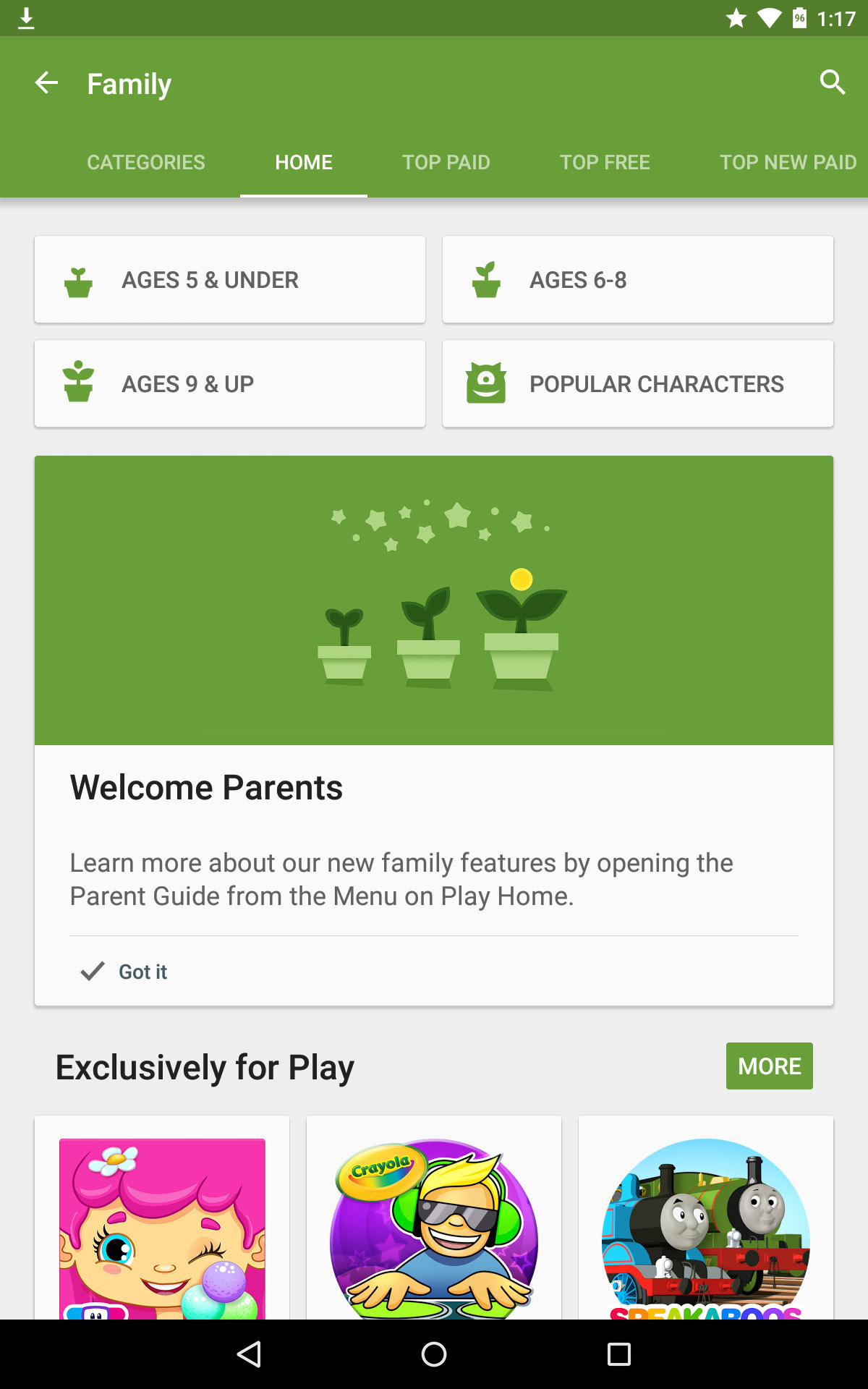Browse apps for Ages 5 & Under
This screenshot has height=1389, width=868.
pyautogui.click(x=230, y=279)
